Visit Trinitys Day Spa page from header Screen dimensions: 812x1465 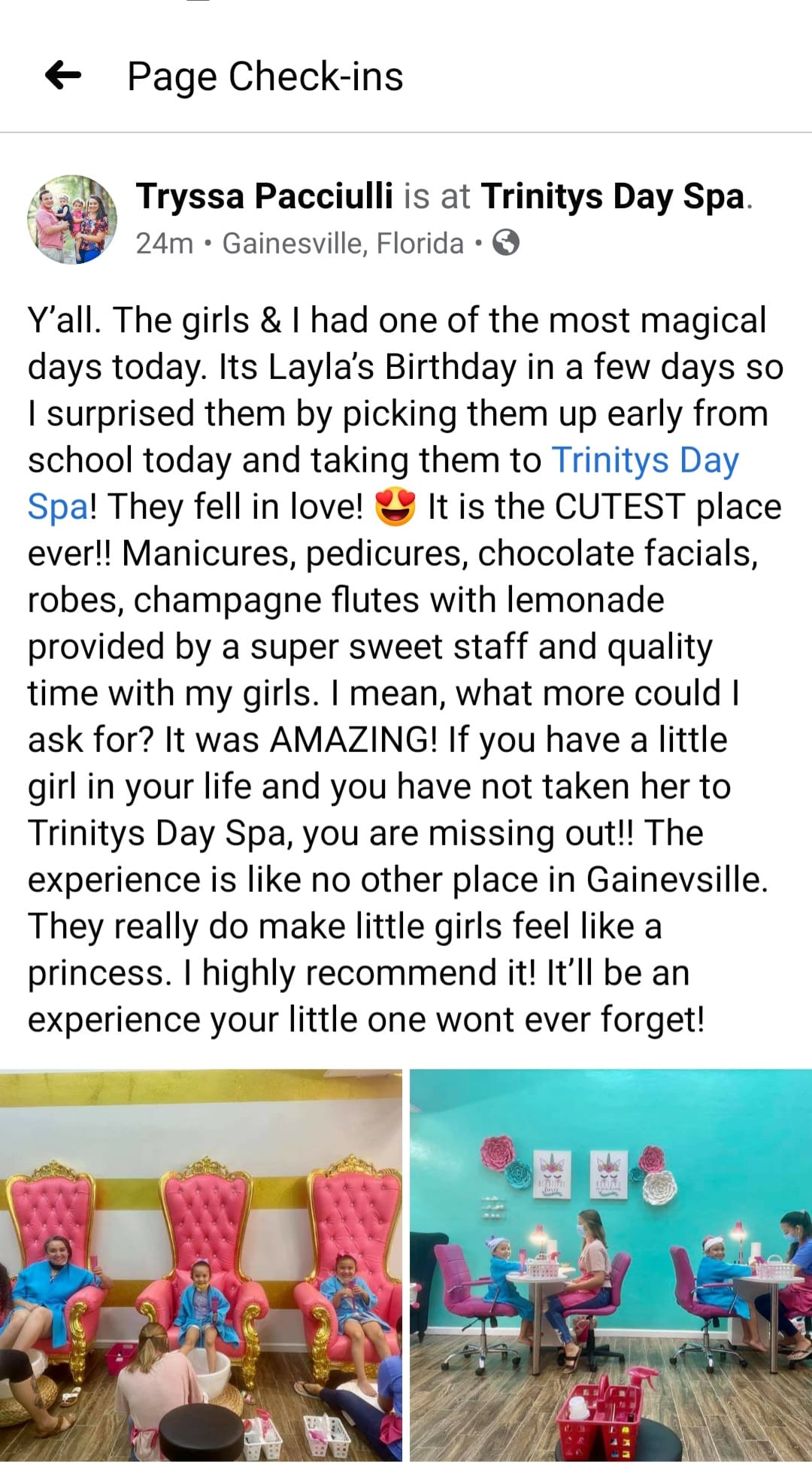coord(614,196)
